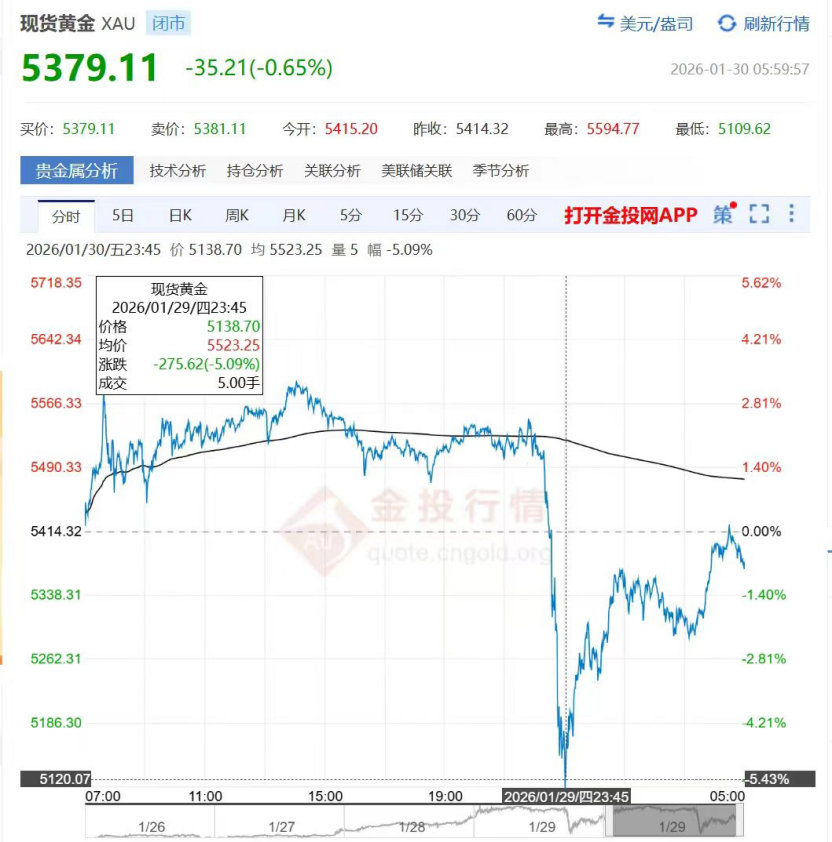Image resolution: width=832 pixels, height=842 pixels.
Task: Follow the 打开金投网APP link
Action: pyautogui.click(x=630, y=215)
